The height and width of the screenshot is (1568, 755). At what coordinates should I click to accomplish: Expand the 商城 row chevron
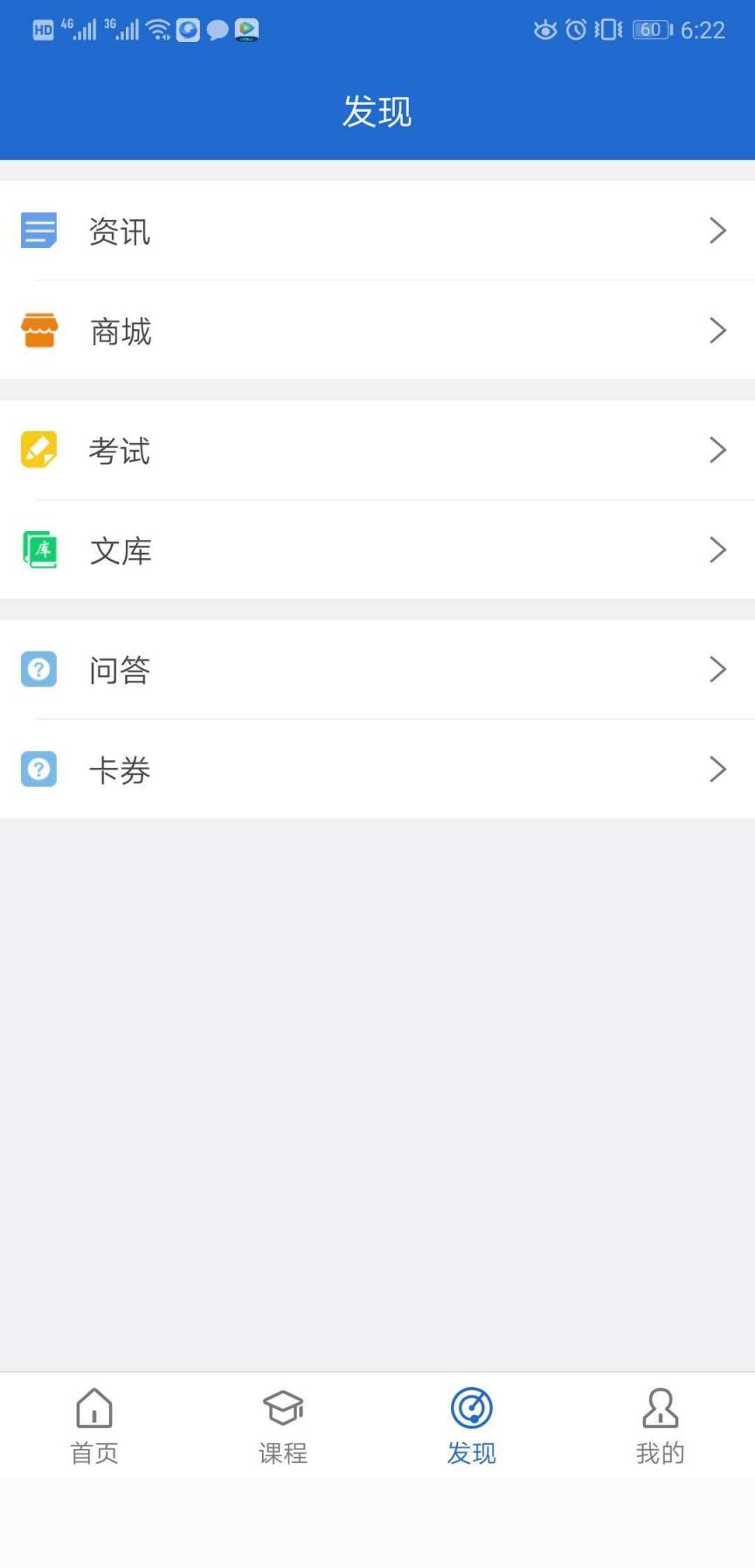718,330
